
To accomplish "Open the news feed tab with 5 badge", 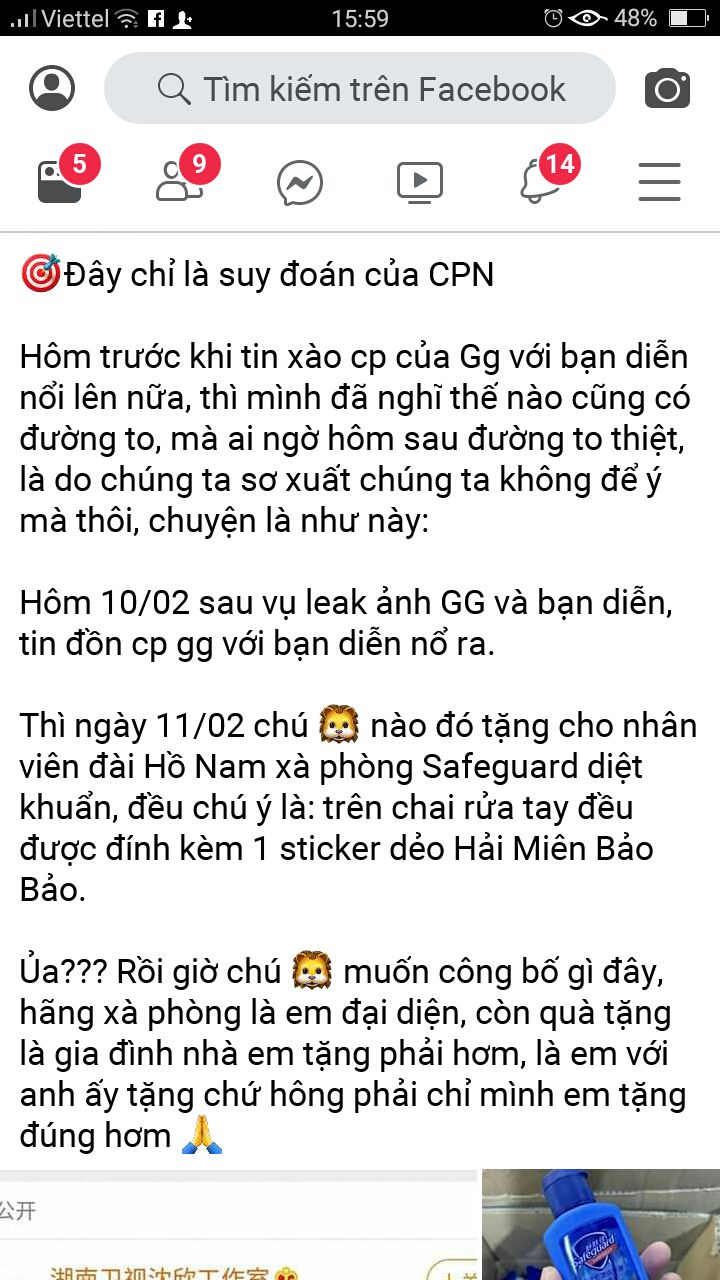I will click(61, 182).
